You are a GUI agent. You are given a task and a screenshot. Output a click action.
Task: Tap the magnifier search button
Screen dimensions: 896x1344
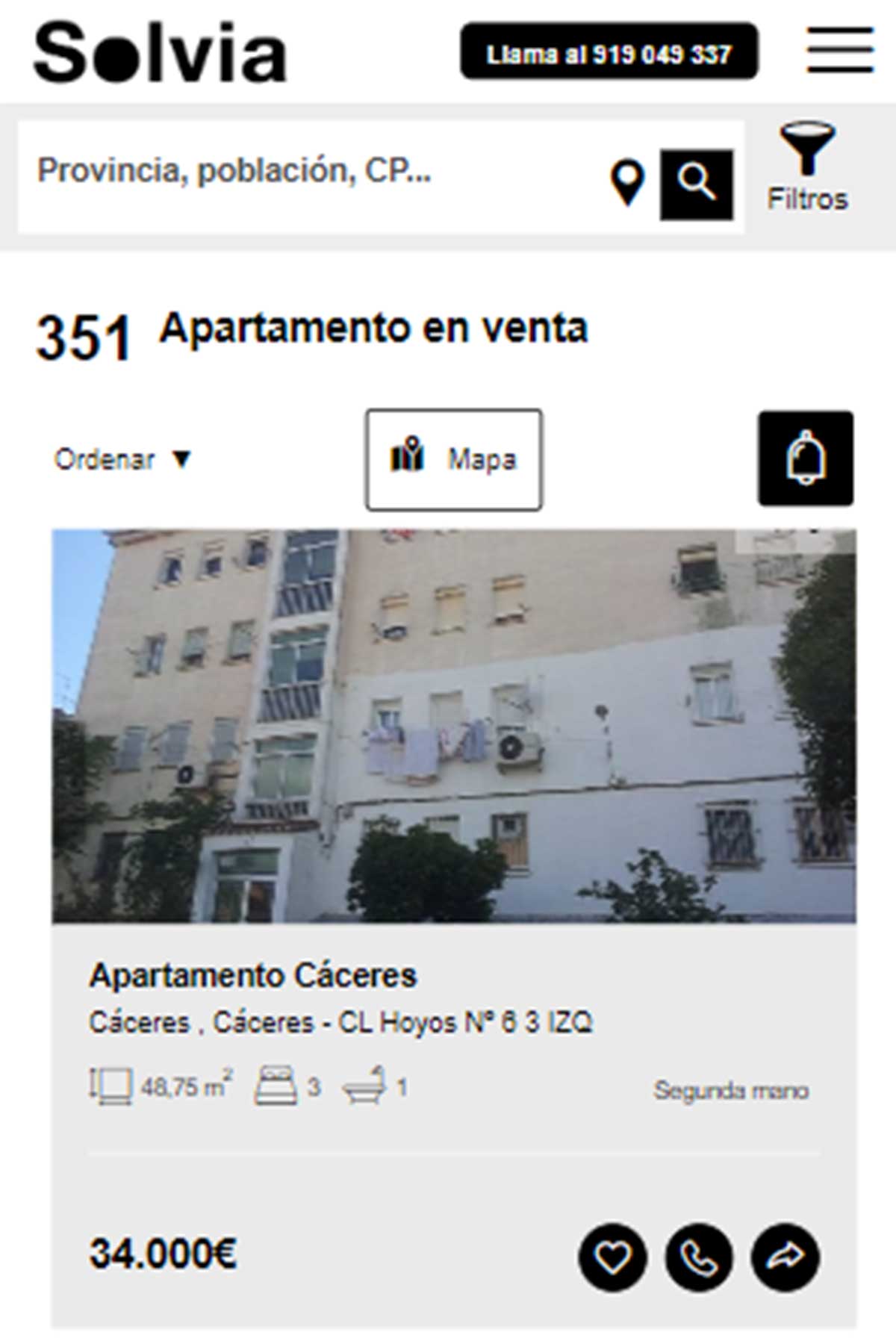coord(696,184)
